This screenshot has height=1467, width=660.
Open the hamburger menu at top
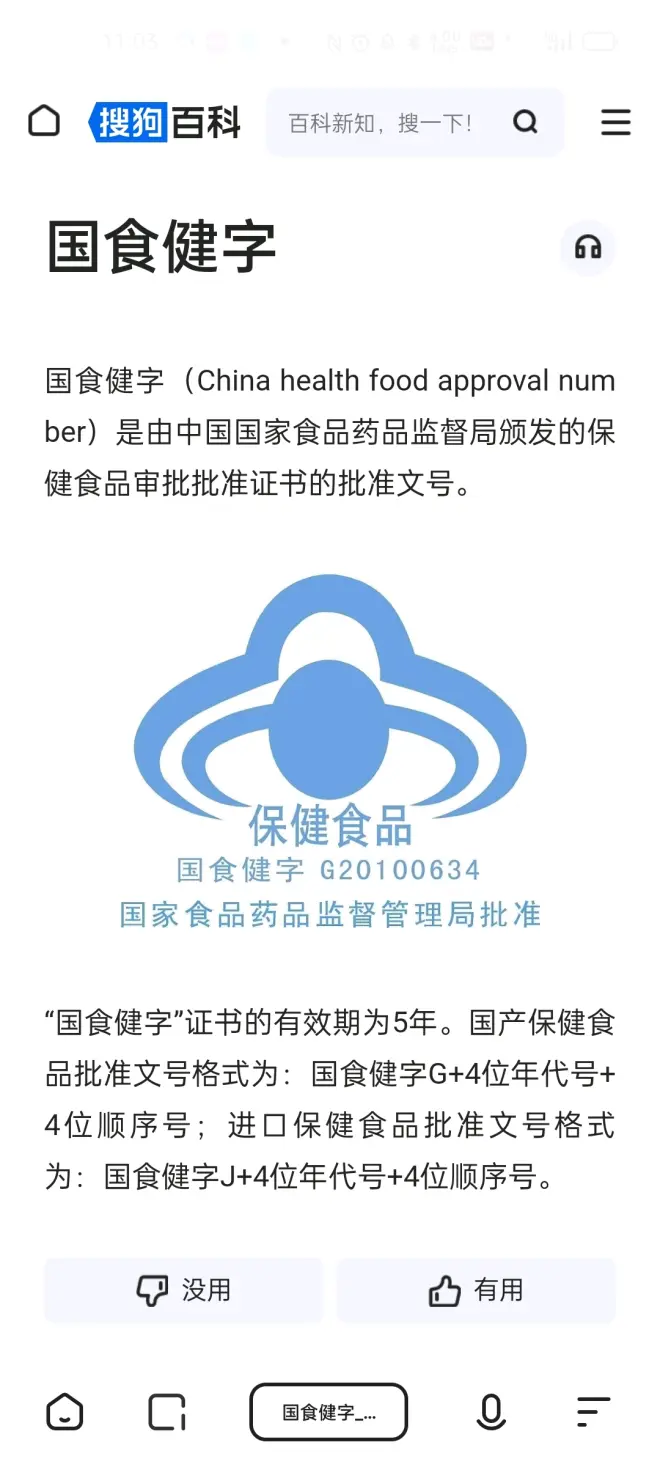615,122
